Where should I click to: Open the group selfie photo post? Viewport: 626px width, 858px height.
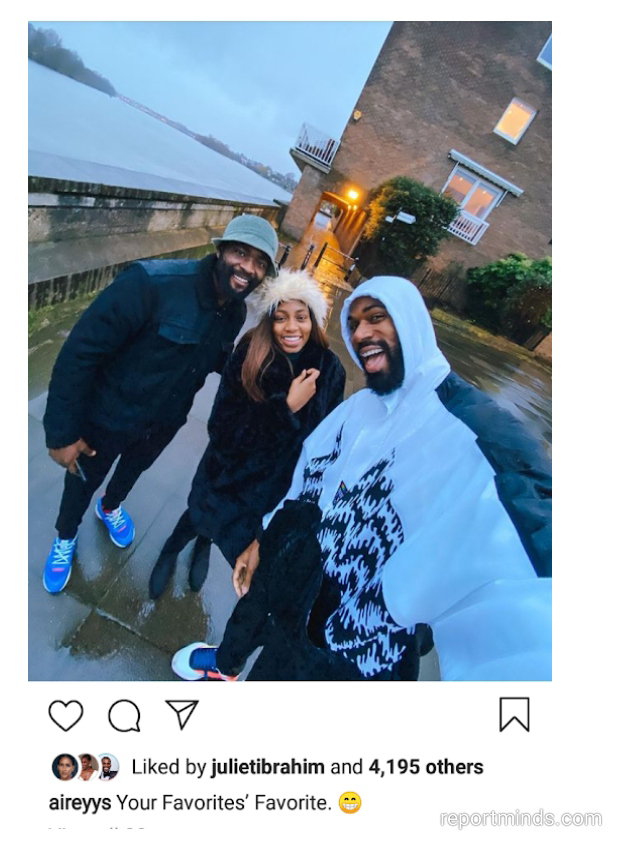(x=290, y=351)
